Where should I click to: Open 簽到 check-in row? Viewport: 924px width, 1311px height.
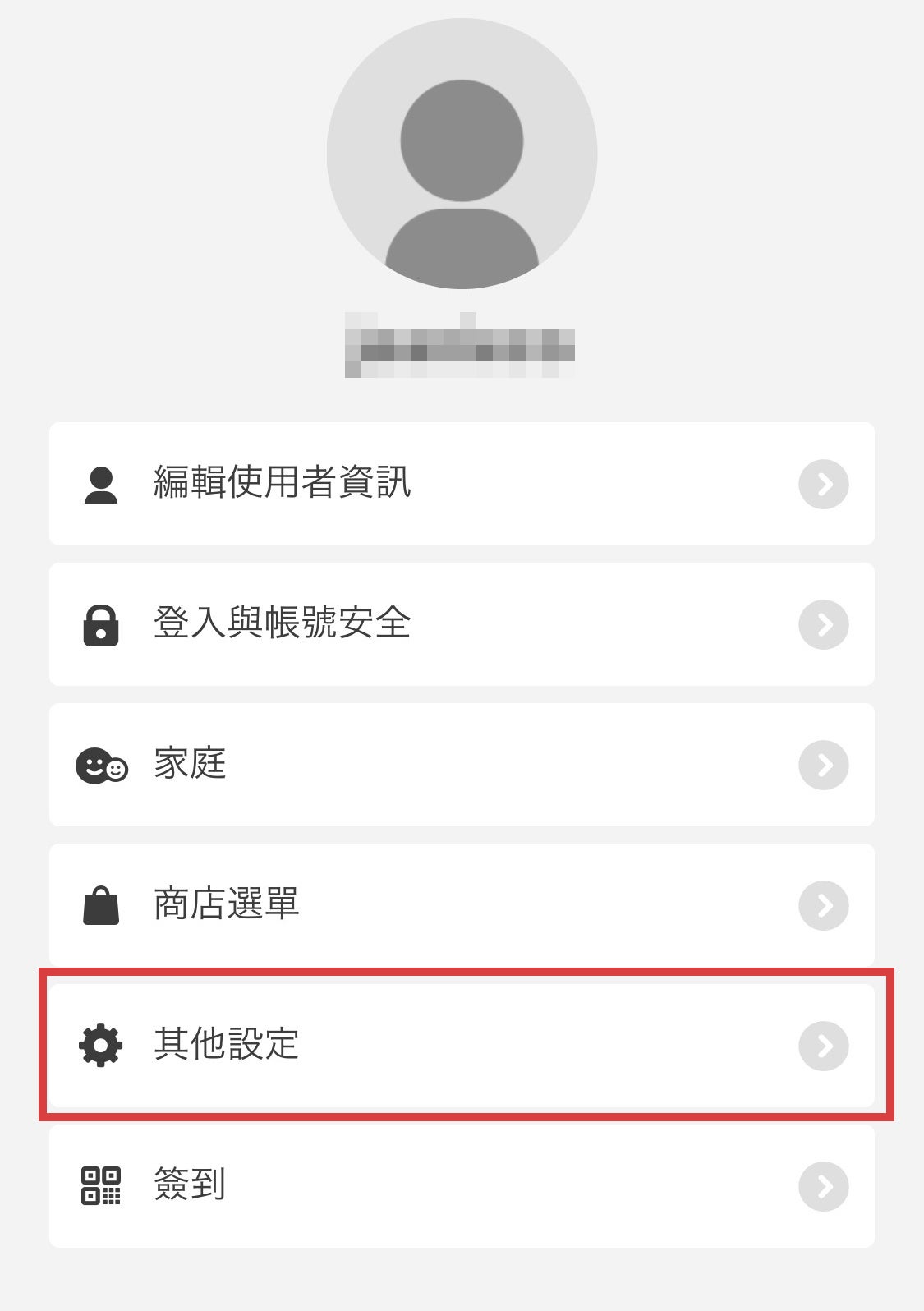462,1185
